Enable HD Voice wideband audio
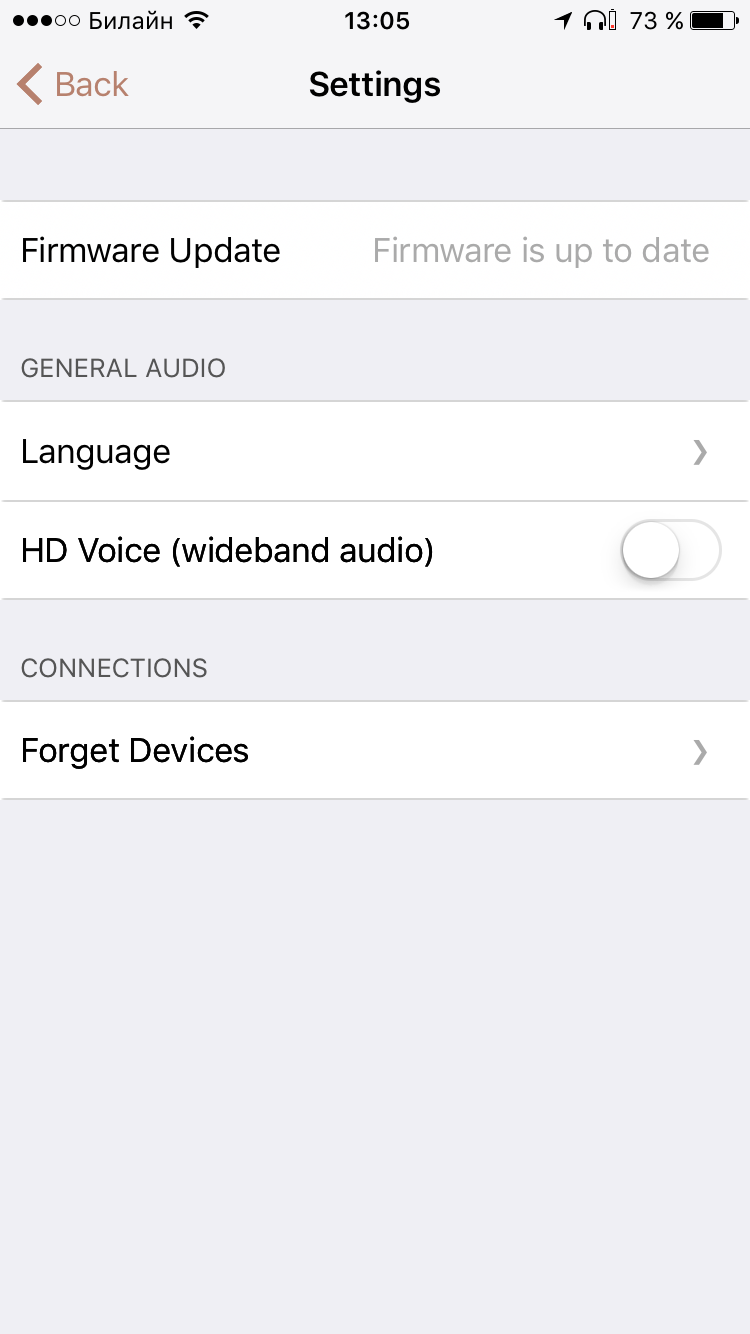 (671, 550)
